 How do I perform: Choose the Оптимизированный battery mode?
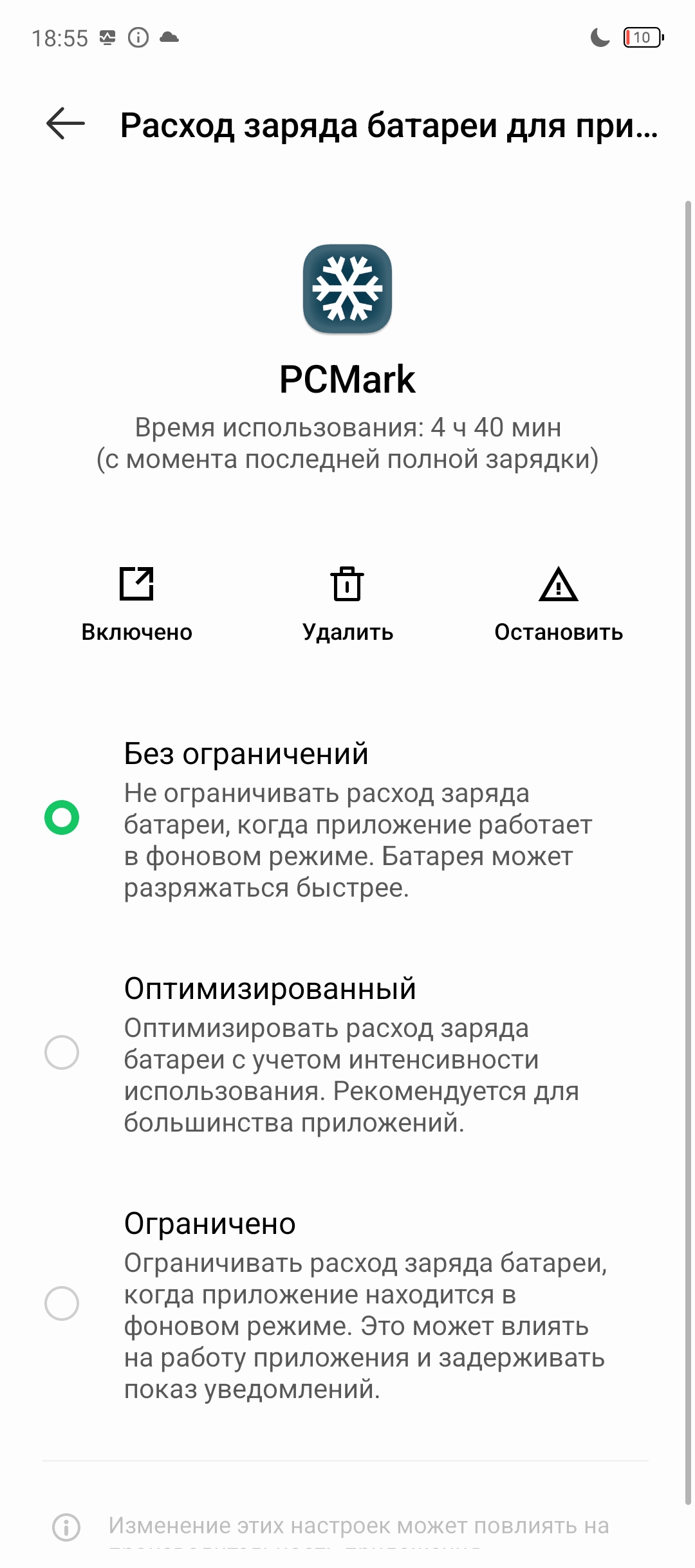pyautogui.click(x=347, y=1054)
